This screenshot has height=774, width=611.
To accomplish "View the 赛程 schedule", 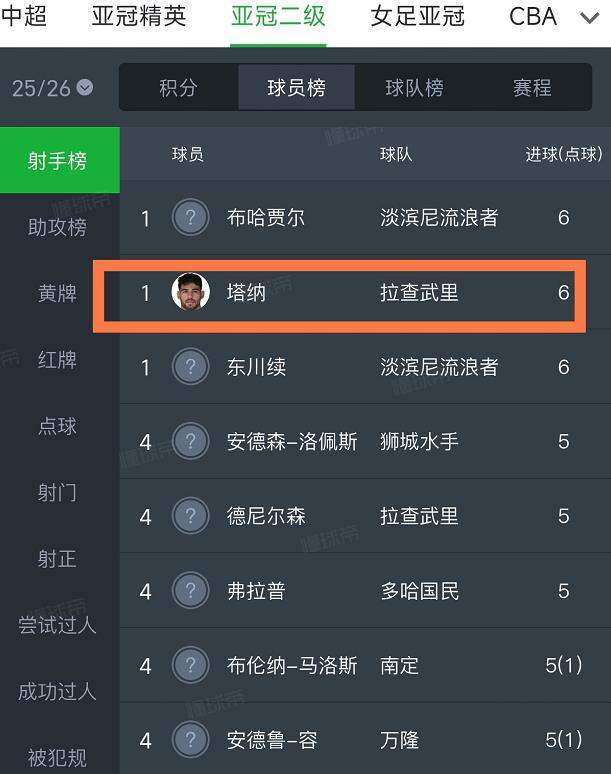I will click(x=532, y=88).
